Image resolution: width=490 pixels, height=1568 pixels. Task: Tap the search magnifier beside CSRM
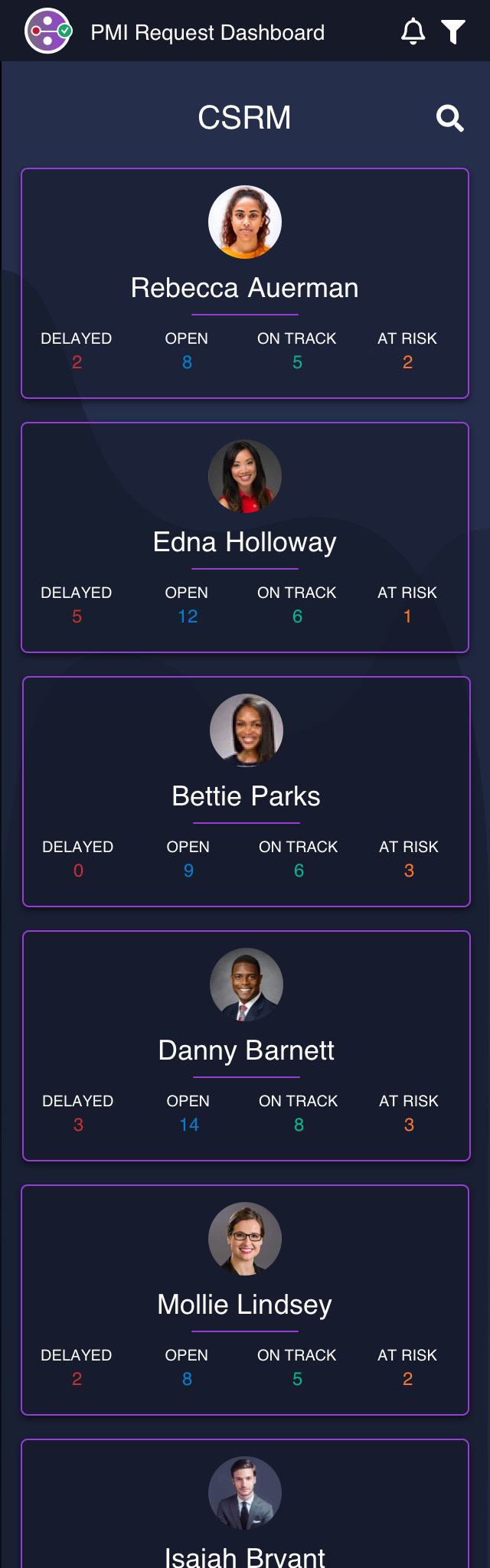coord(449,119)
